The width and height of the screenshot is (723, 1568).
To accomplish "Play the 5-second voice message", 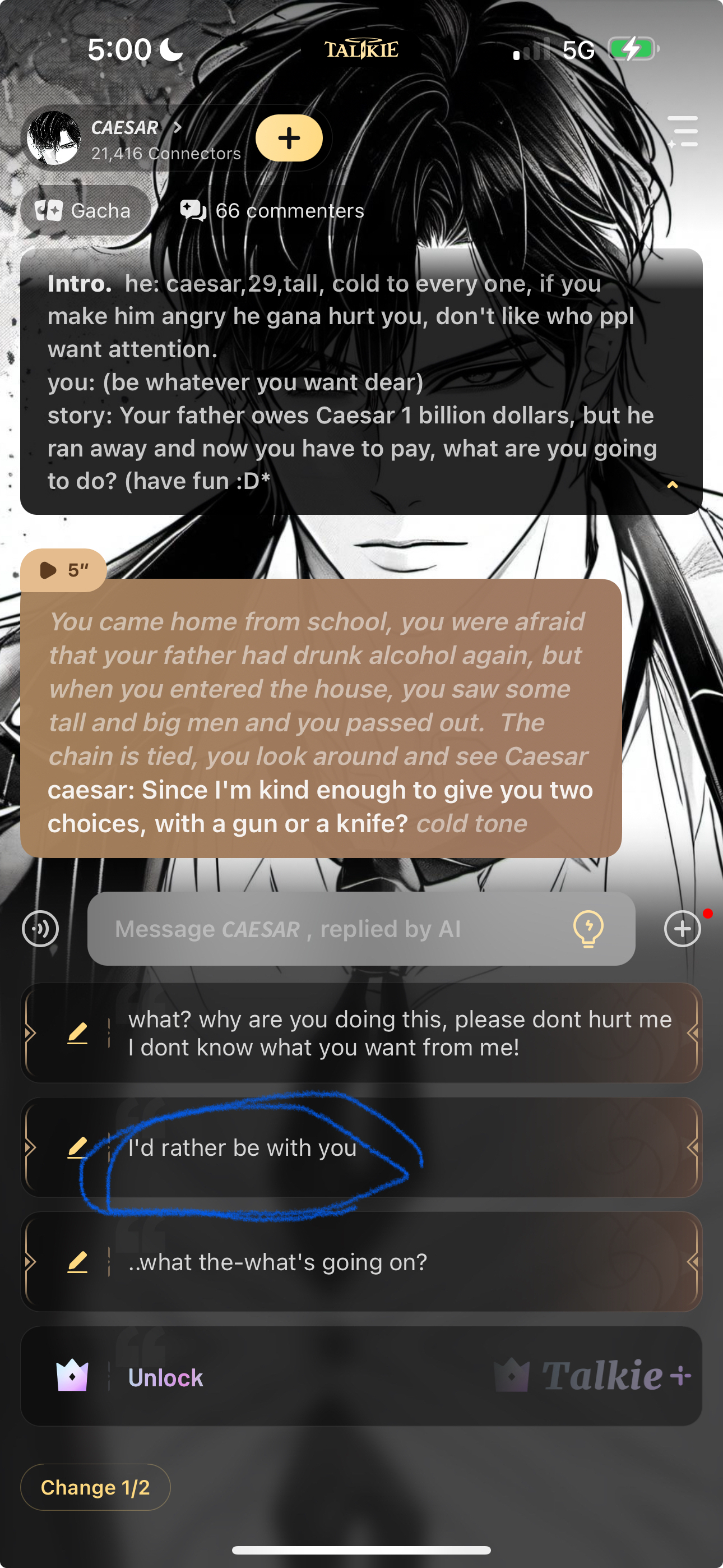I will [x=63, y=570].
